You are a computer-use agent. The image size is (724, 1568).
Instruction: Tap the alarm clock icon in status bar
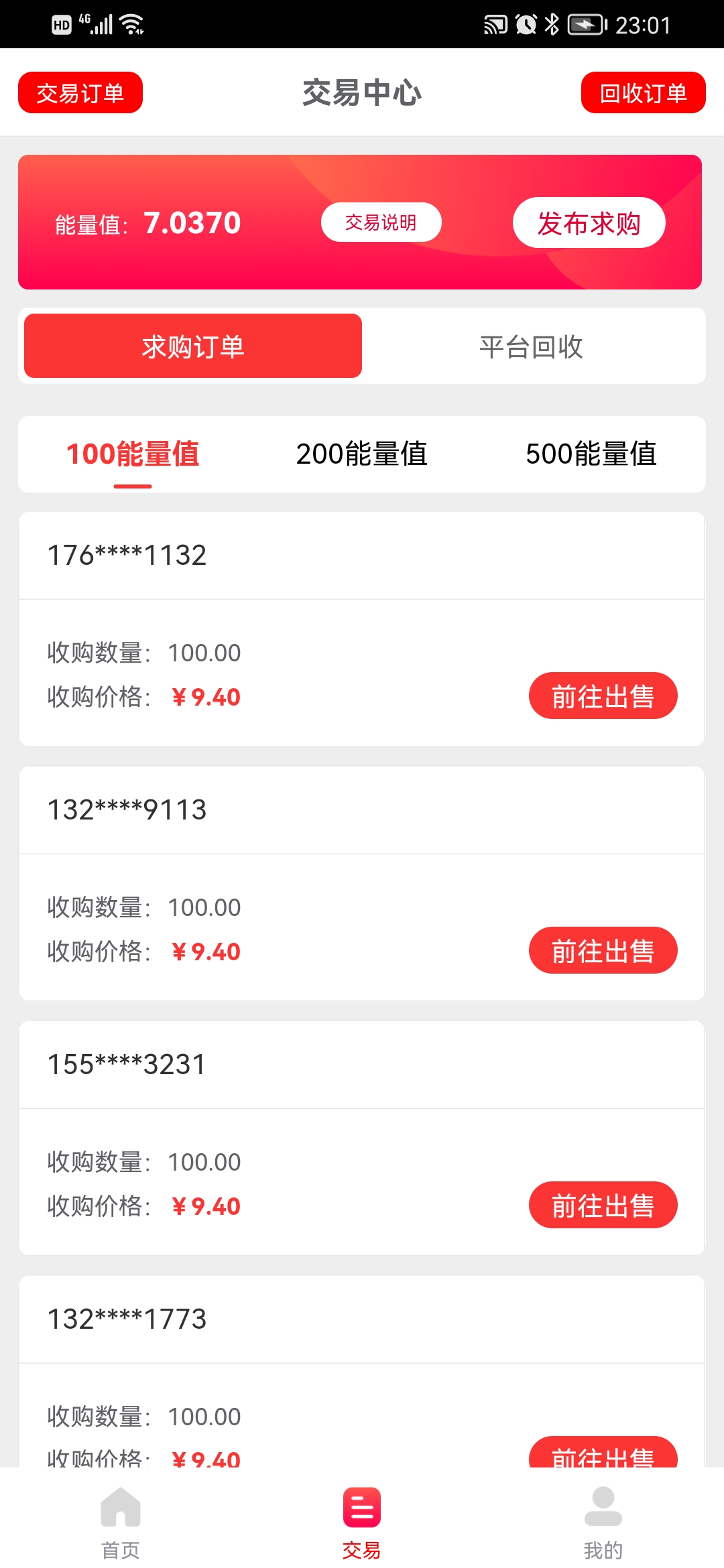[525, 24]
